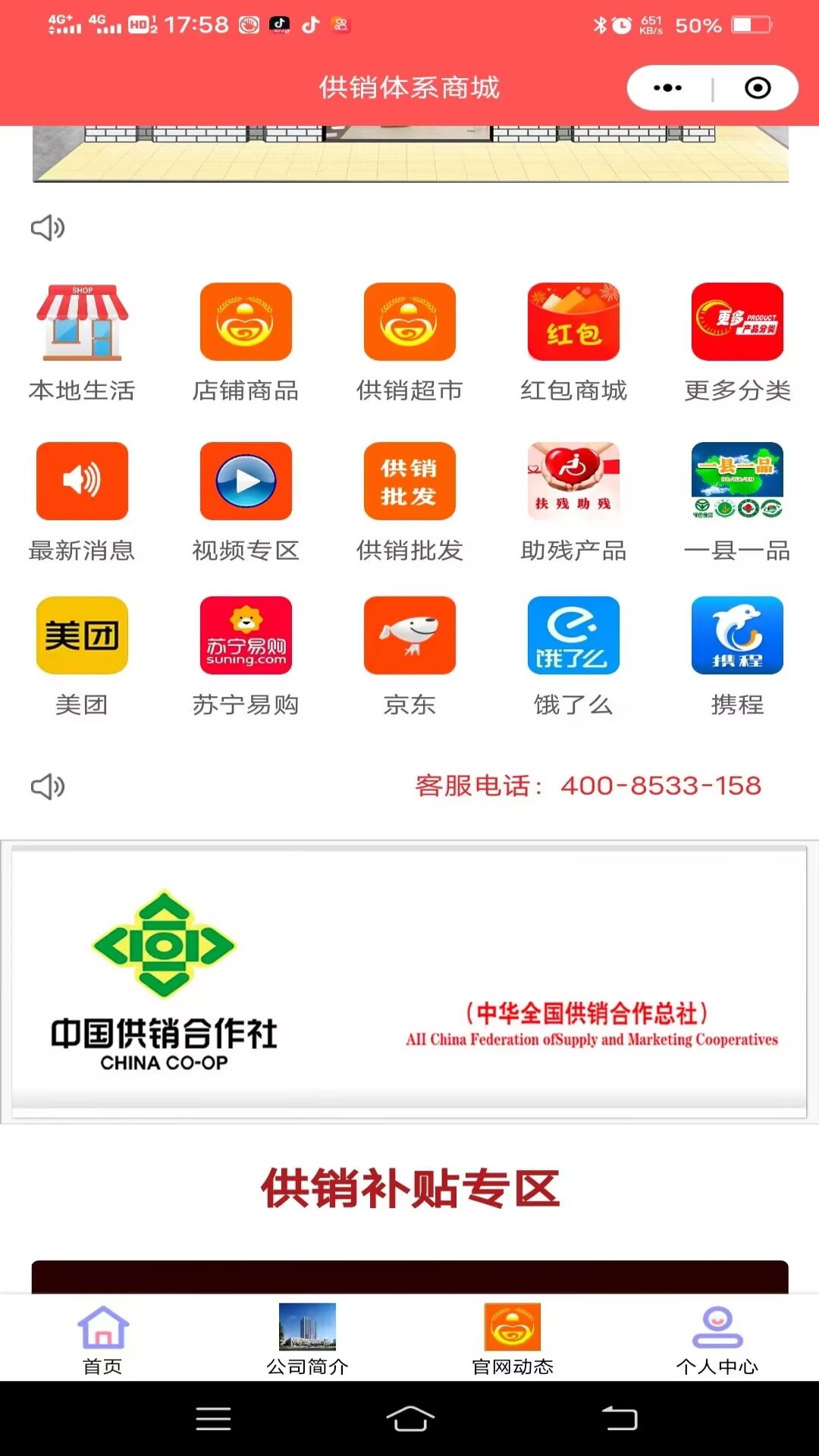Open 视频专区 video zone

click(x=246, y=482)
